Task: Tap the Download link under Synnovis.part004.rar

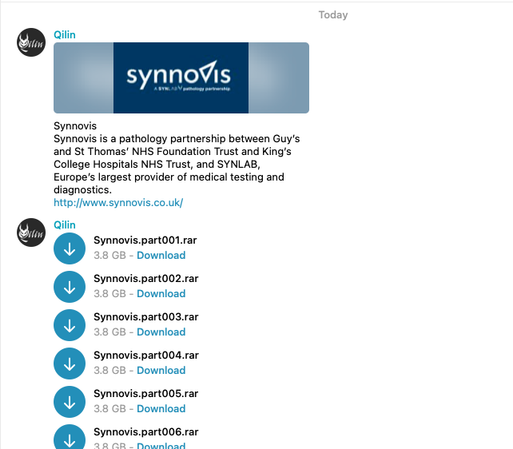Action: [161, 370]
